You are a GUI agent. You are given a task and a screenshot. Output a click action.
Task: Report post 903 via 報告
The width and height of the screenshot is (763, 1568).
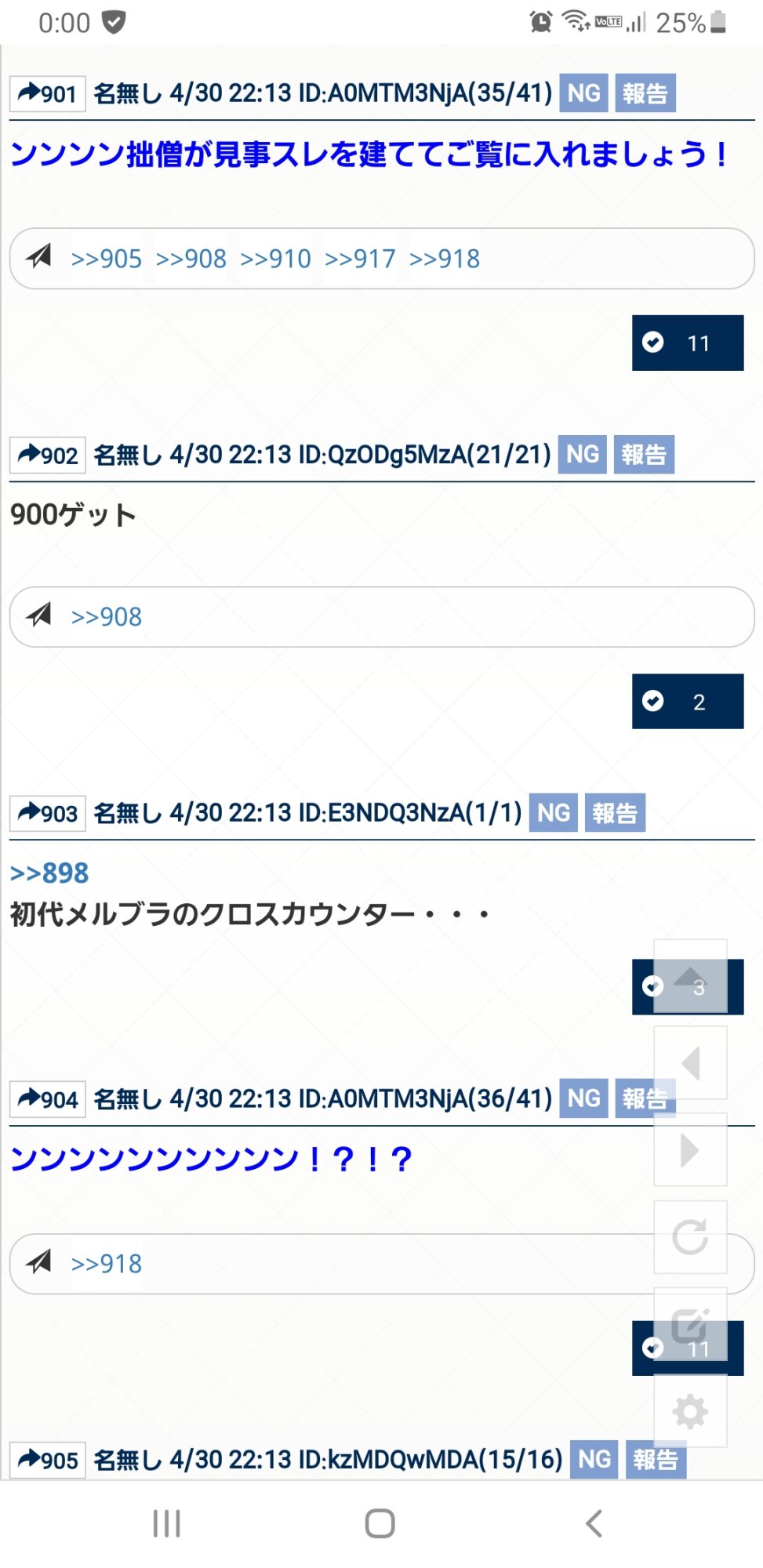[615, 813]
